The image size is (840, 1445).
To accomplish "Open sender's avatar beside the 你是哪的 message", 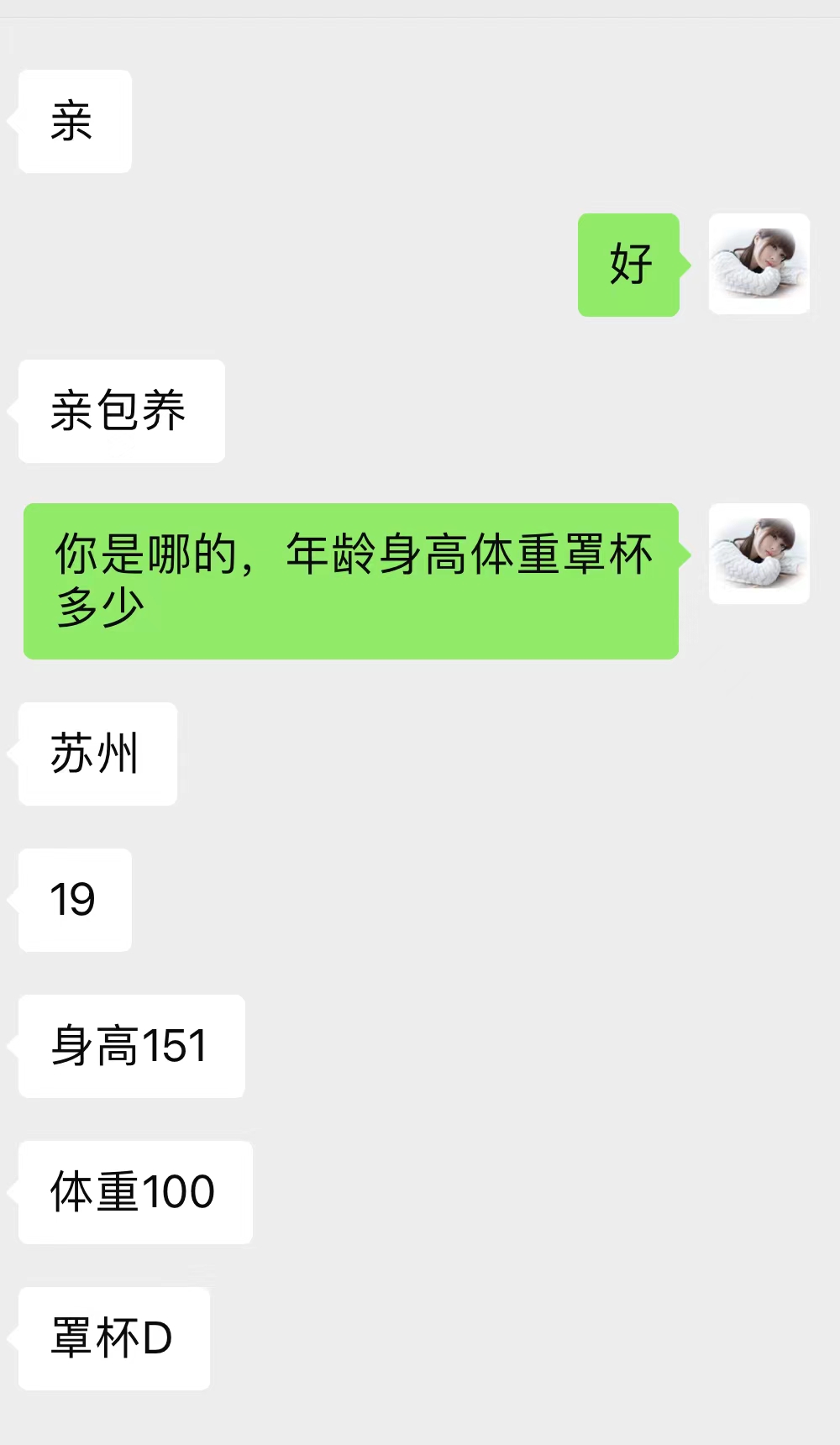I will point(759,554).
